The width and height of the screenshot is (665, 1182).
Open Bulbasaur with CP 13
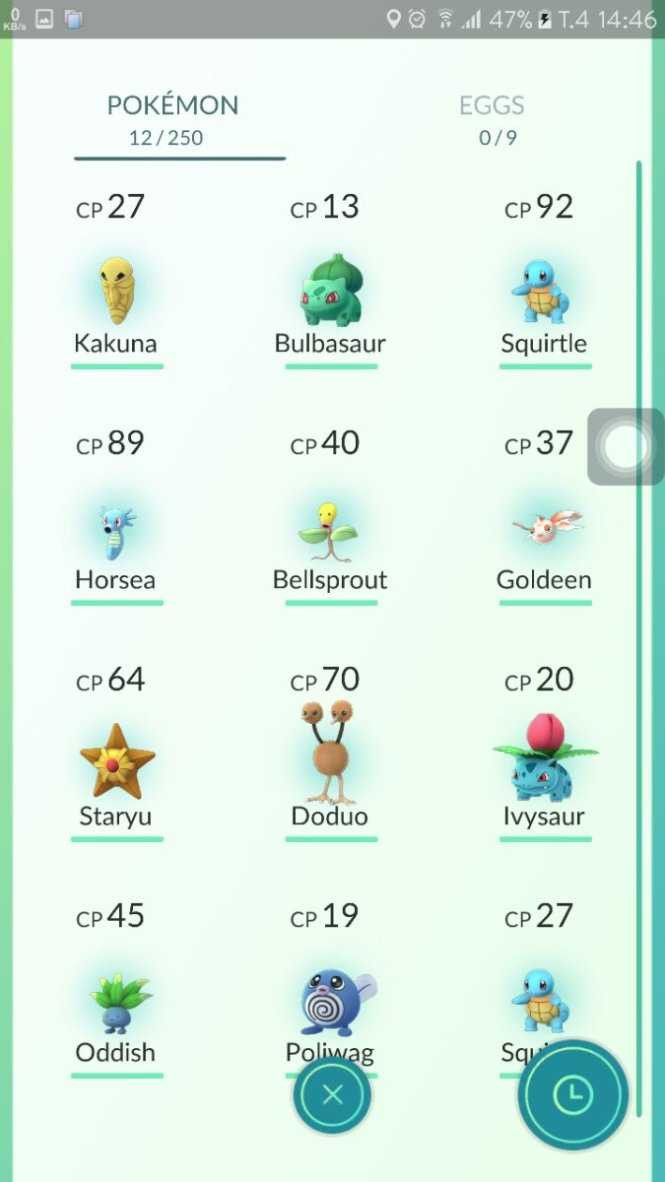(330, 292)
